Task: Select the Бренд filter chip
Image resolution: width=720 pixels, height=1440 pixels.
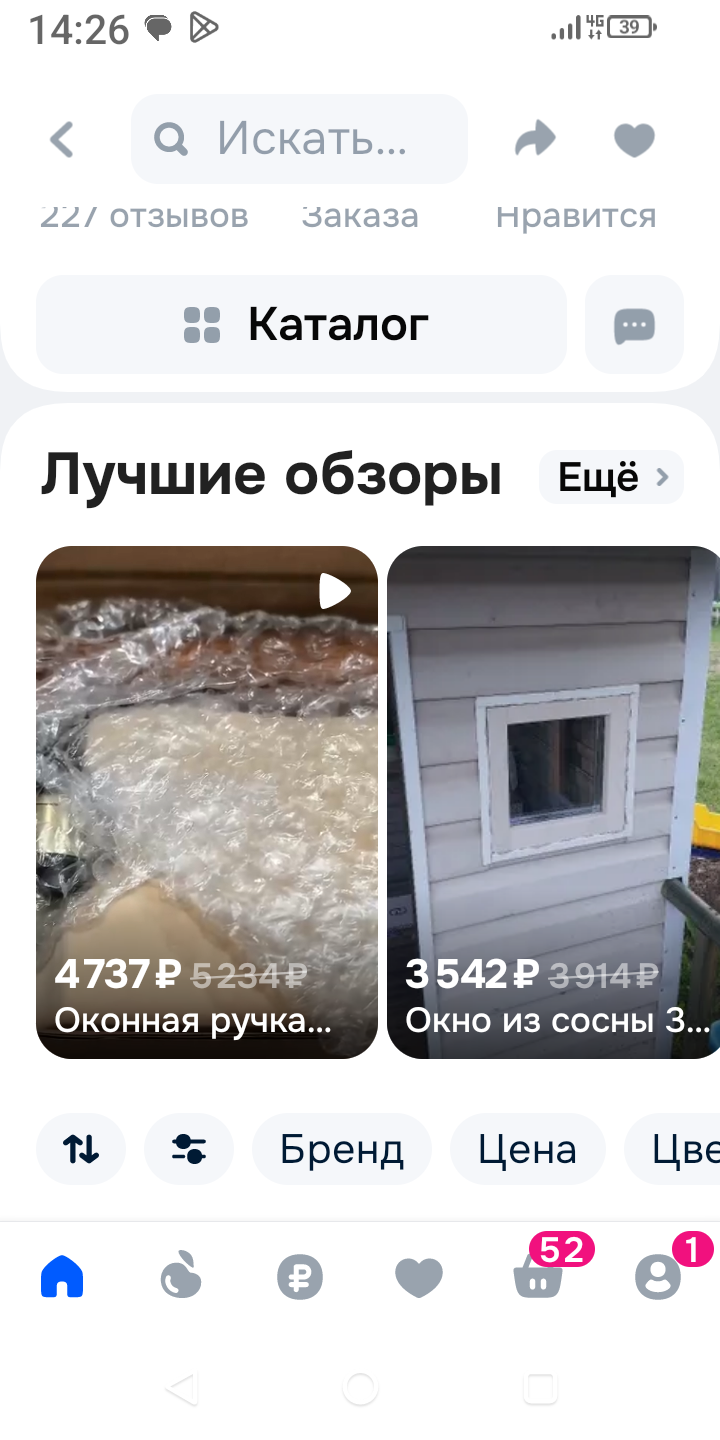Action: 341,1150
